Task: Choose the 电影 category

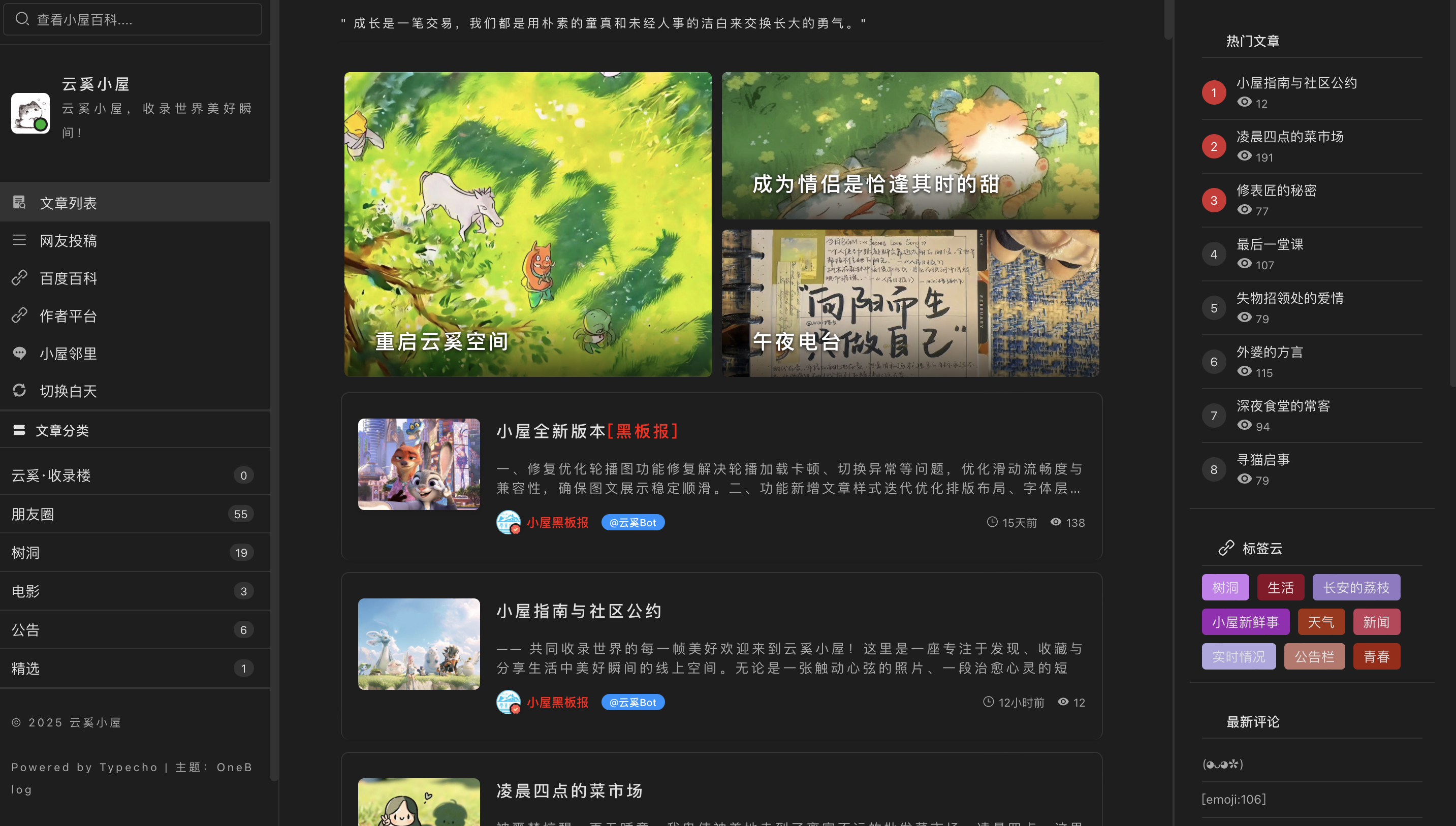Action: click(x=25, y=591)
